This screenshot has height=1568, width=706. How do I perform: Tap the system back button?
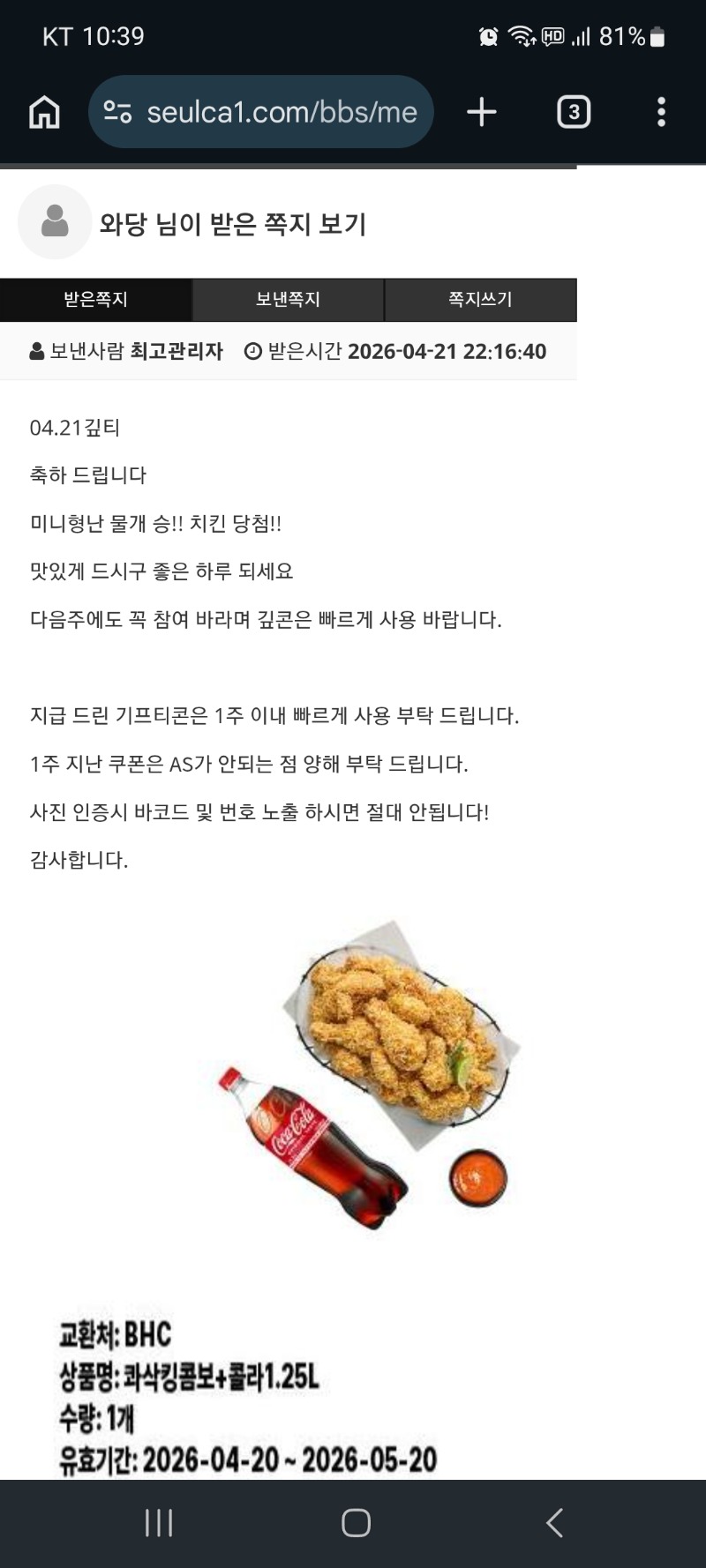tap(554, 1523)
